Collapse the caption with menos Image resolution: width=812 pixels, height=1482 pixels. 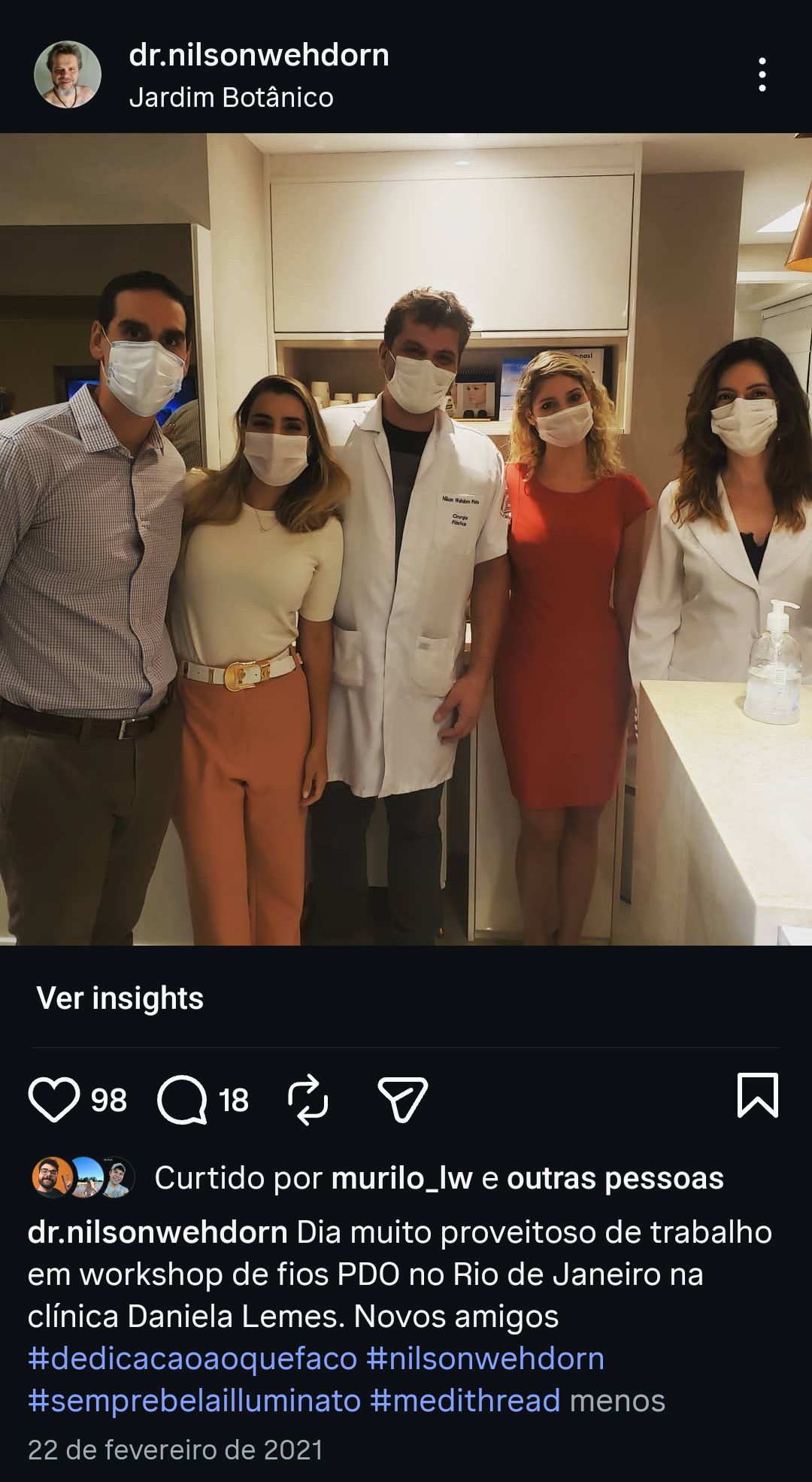tap(618, 1401)
